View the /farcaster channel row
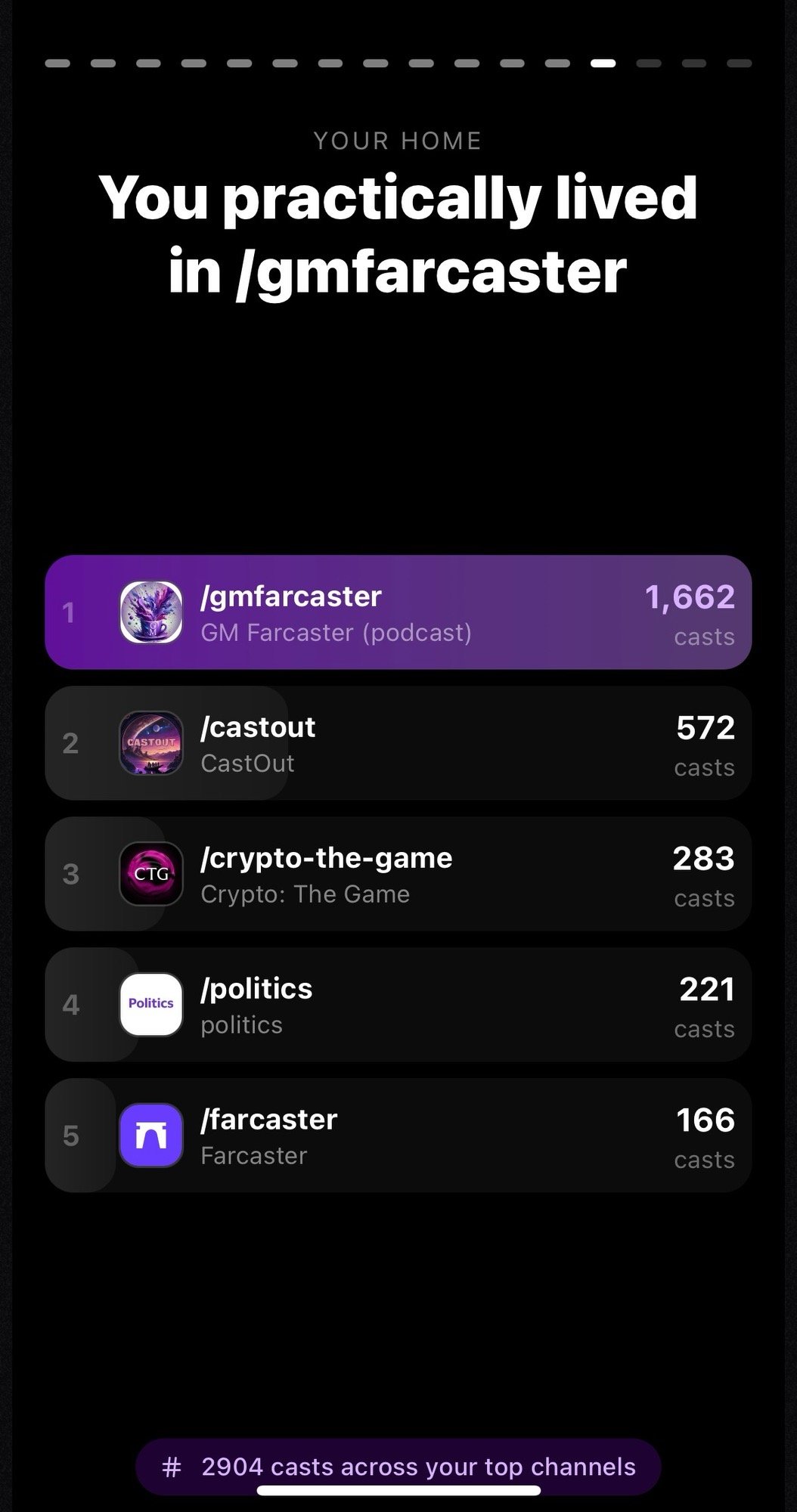The height and width of the screenshot is (1512, 797). pos(398,1136)
